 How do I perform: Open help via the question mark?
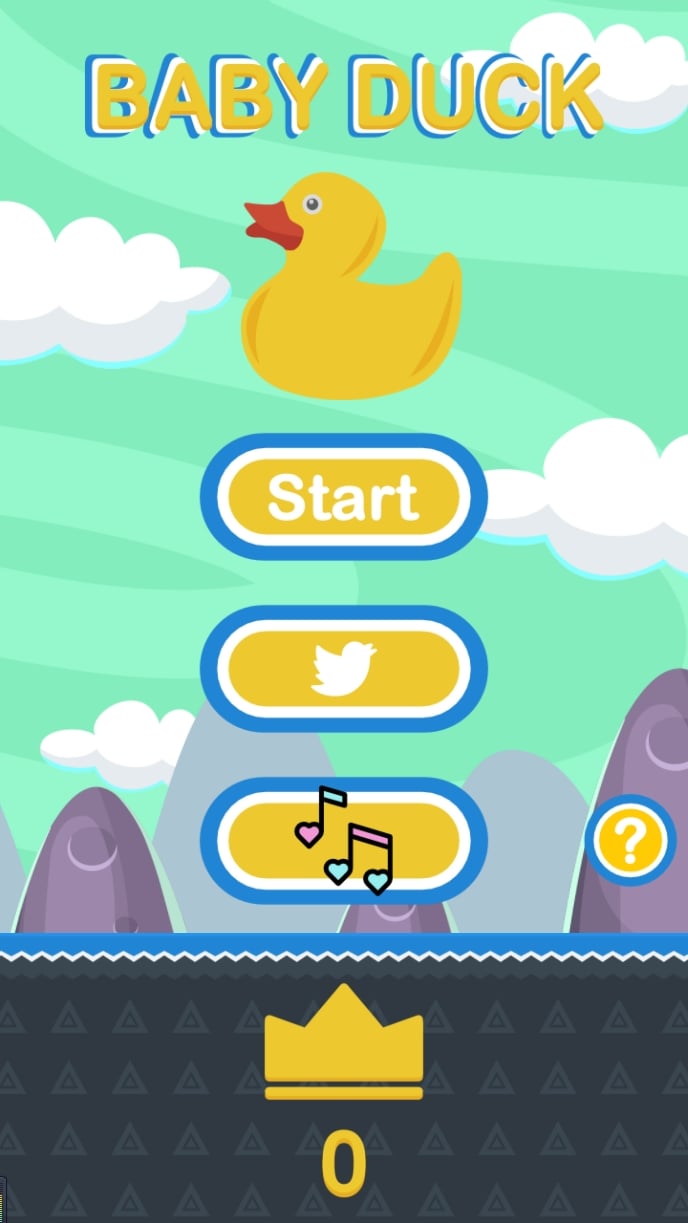coord(630,841)
